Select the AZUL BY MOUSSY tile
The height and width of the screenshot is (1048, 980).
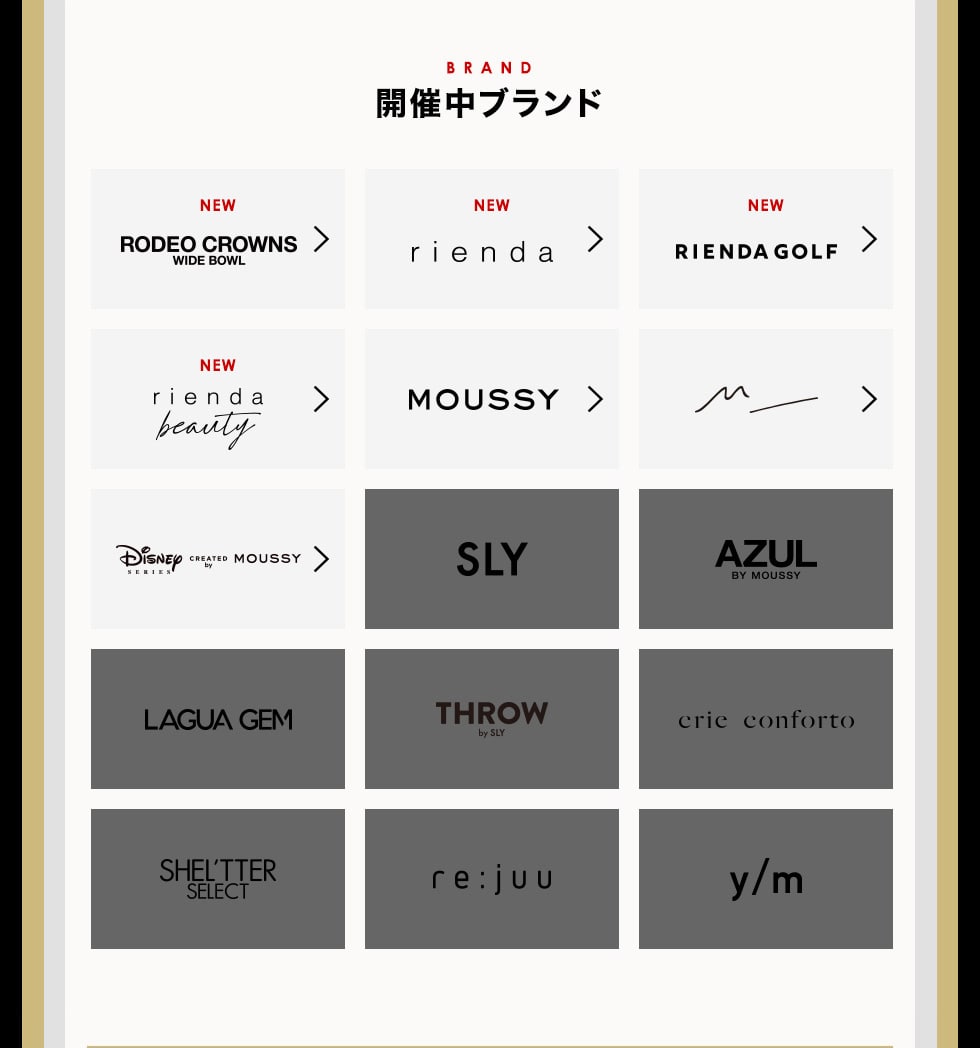(x=765, y=559)
